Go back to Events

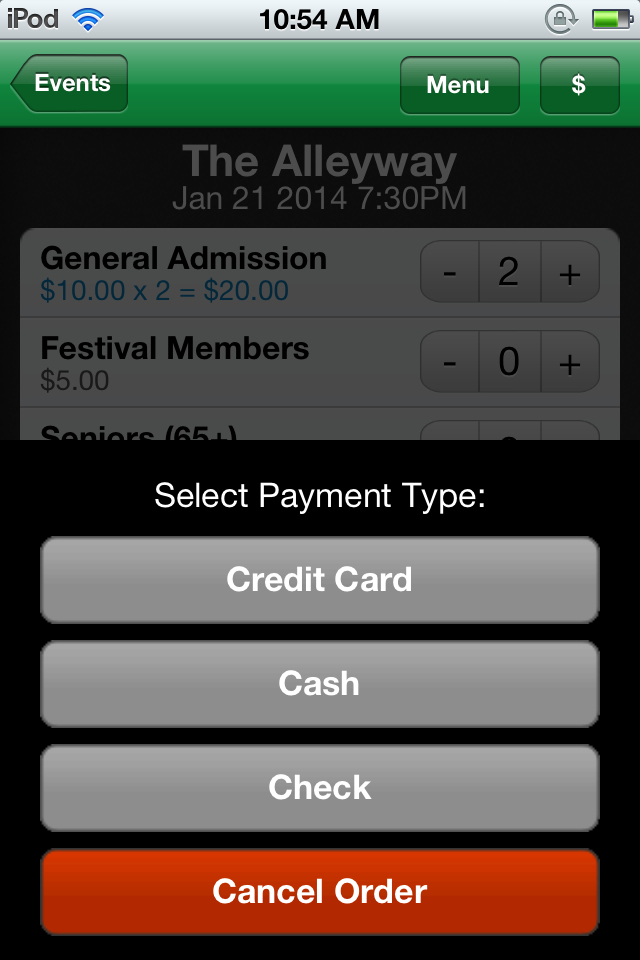click(x=70, y=84)
